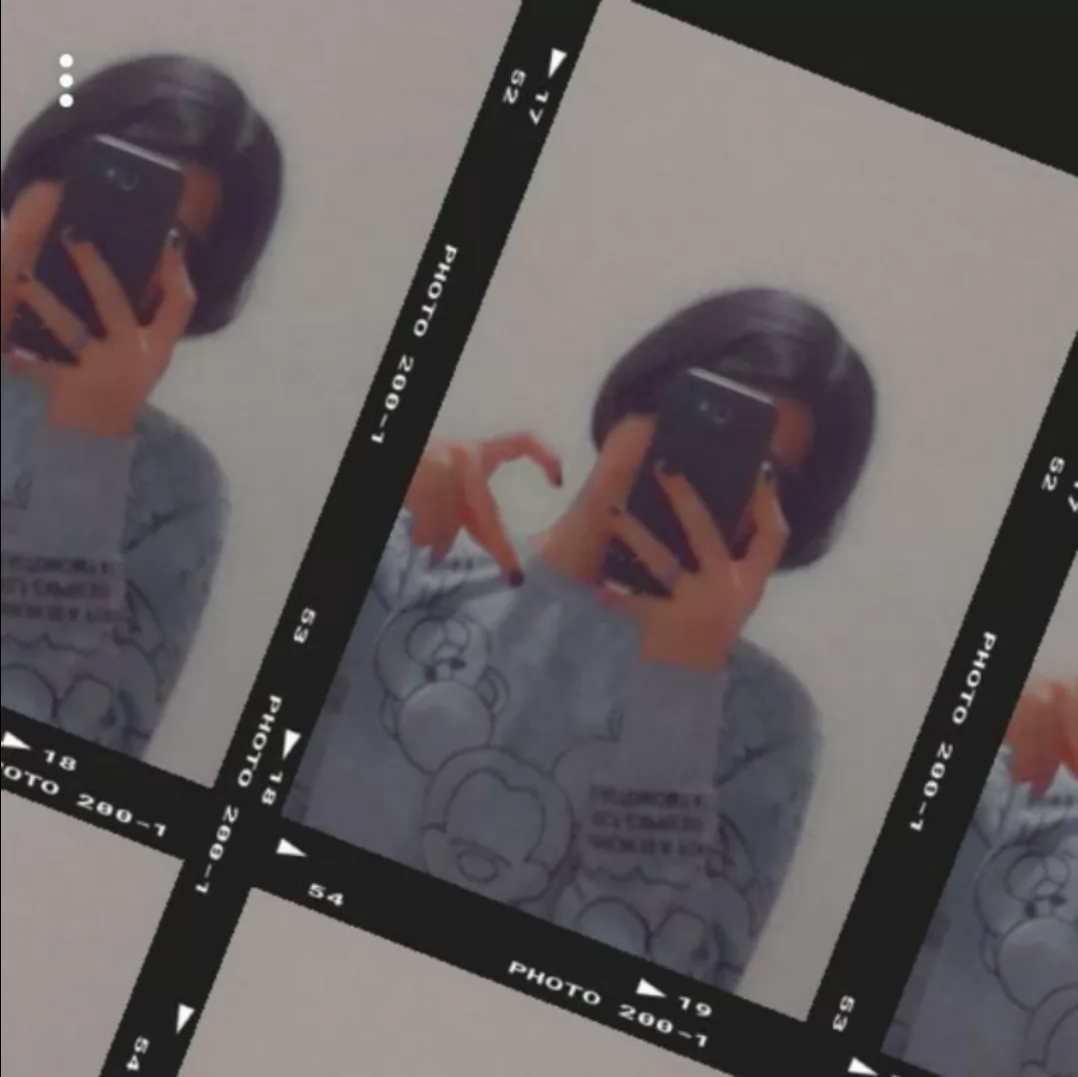Open the three-dot overflow menu
The width and height of the screenshot is (1078, 1077).
coord(66,81)
